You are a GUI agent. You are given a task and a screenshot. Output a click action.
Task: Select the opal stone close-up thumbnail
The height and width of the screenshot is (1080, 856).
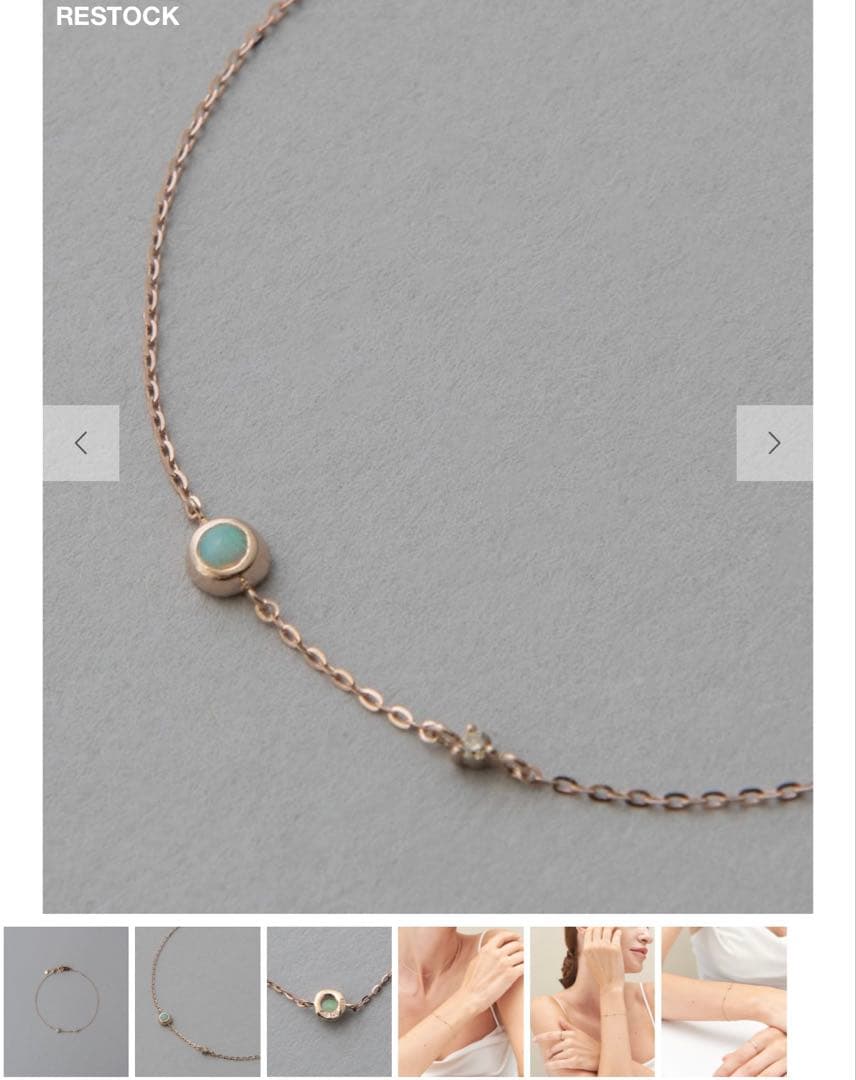click(329, 1001)
